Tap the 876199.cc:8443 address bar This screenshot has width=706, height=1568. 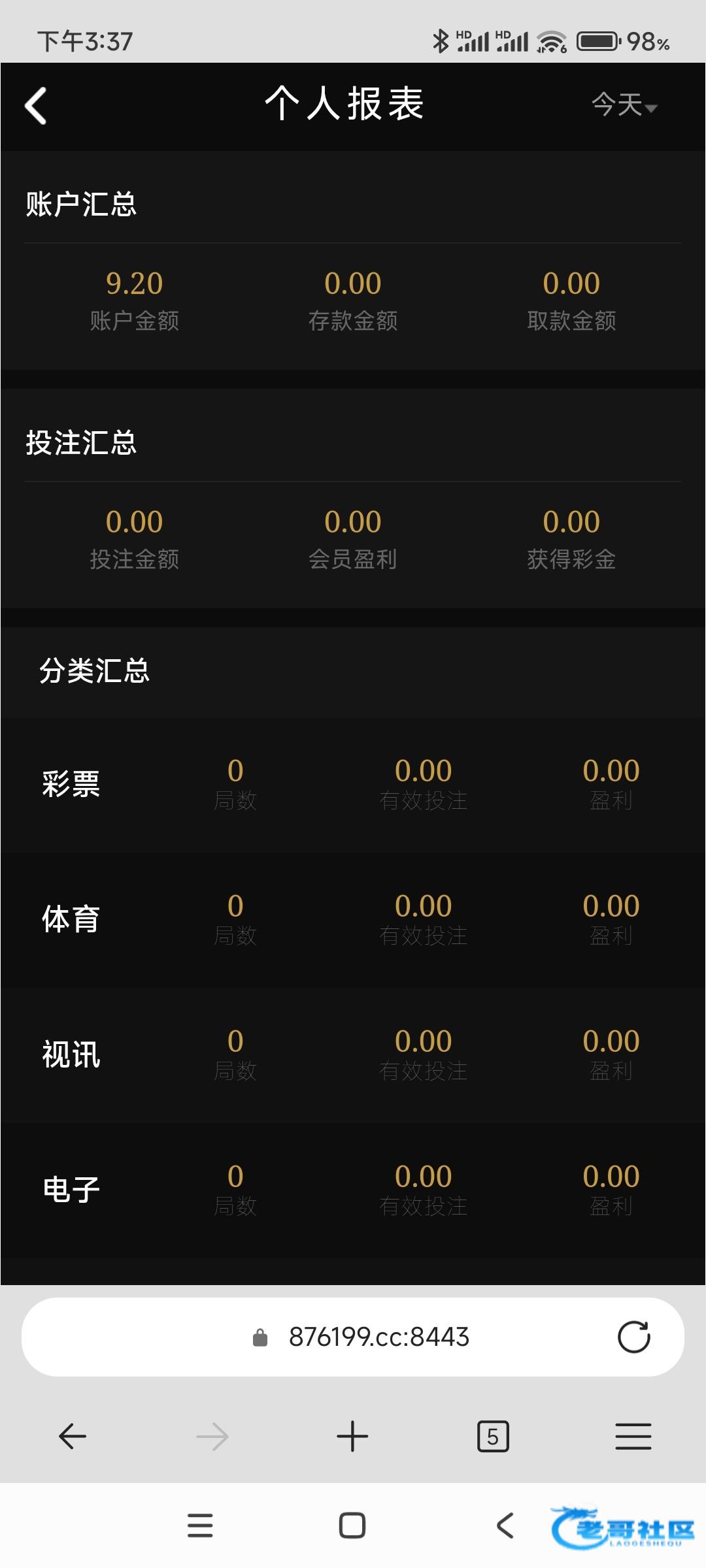click(353, 1337)
